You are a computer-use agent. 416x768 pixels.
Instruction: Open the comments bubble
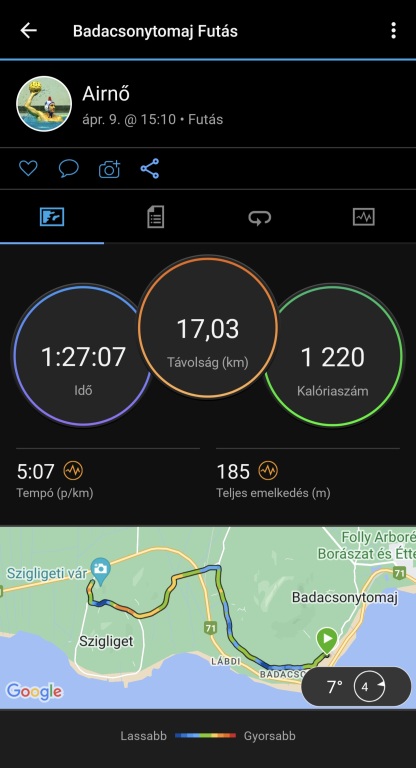69,169
